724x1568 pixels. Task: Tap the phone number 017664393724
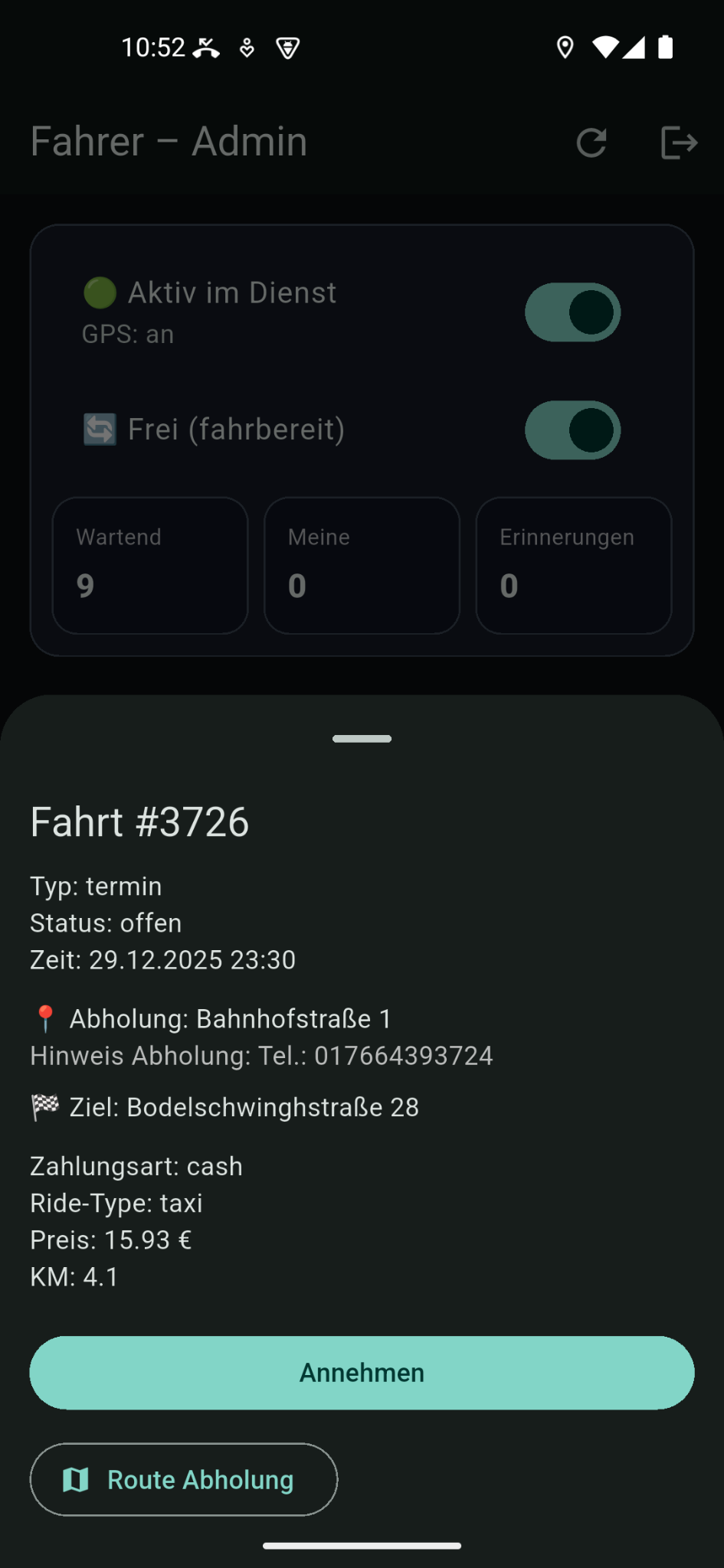[x=404, y=1056]
